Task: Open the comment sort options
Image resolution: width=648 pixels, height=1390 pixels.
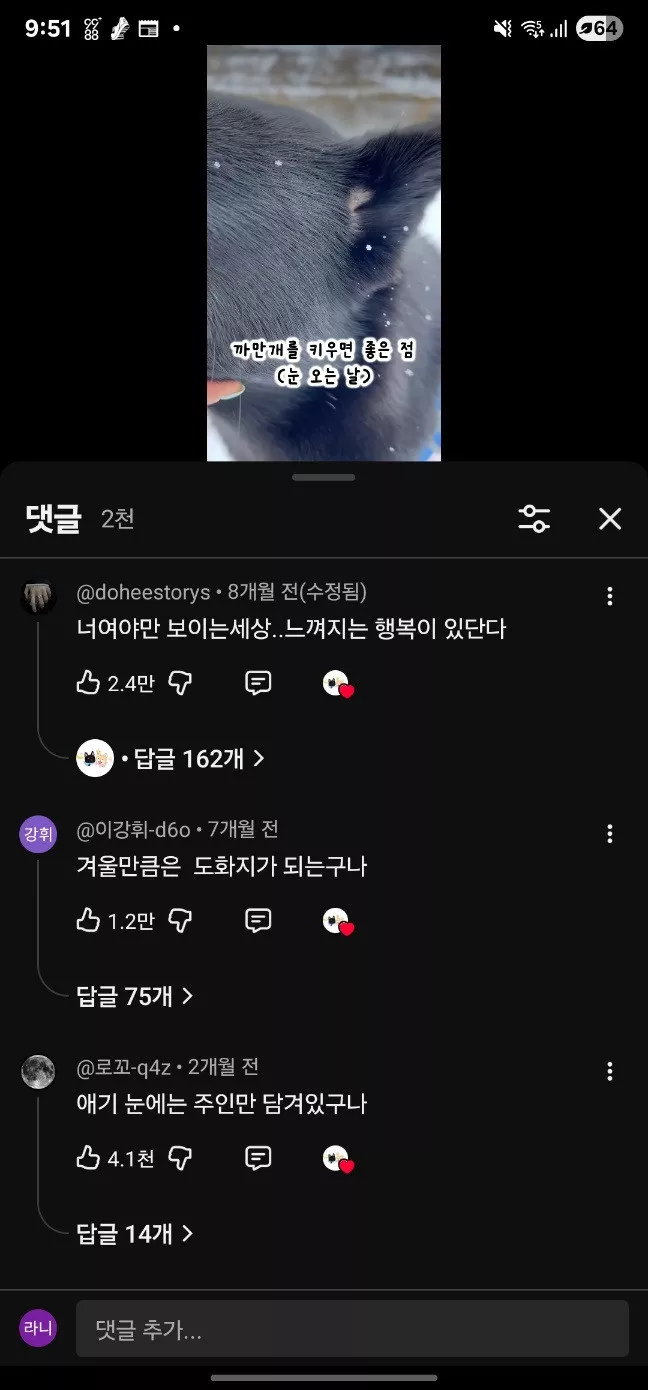Action: [534, 518]
